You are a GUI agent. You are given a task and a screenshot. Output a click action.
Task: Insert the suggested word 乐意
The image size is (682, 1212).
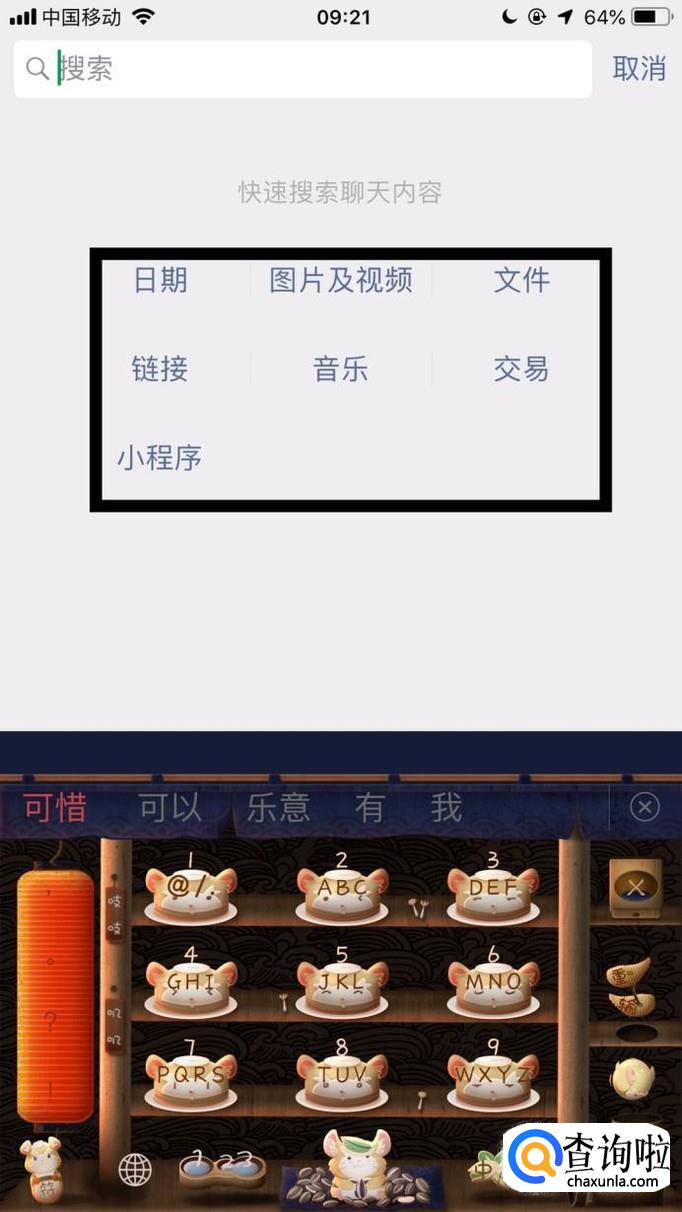278,808
